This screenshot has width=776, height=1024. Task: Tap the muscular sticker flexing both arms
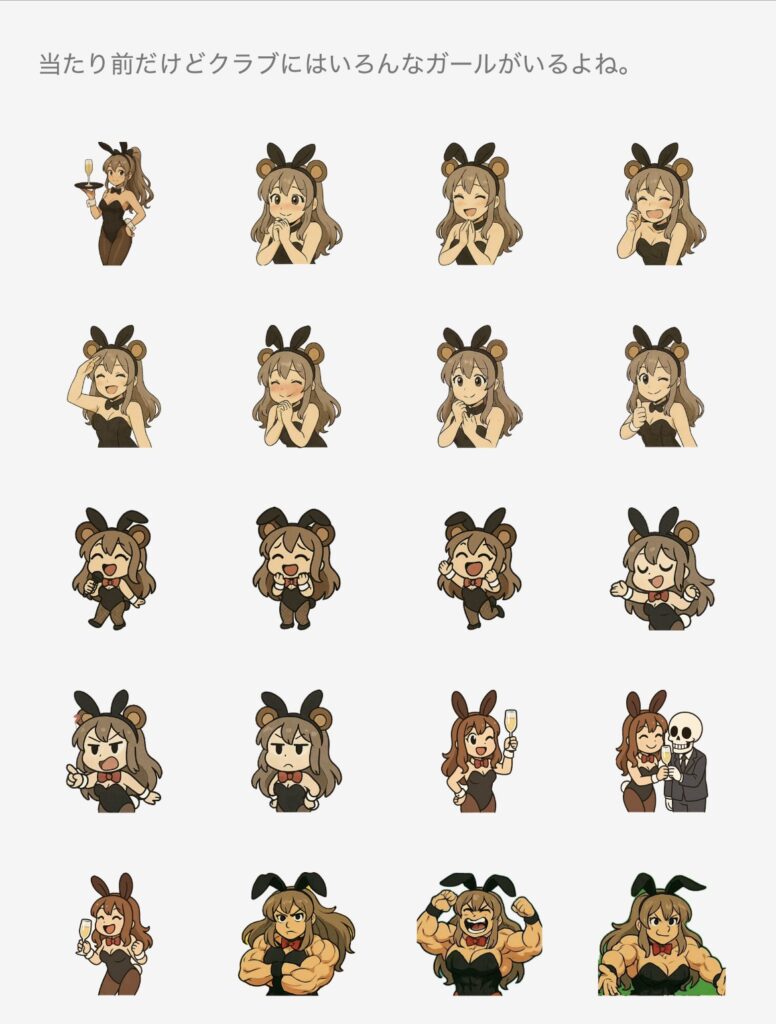coord(480,934)
